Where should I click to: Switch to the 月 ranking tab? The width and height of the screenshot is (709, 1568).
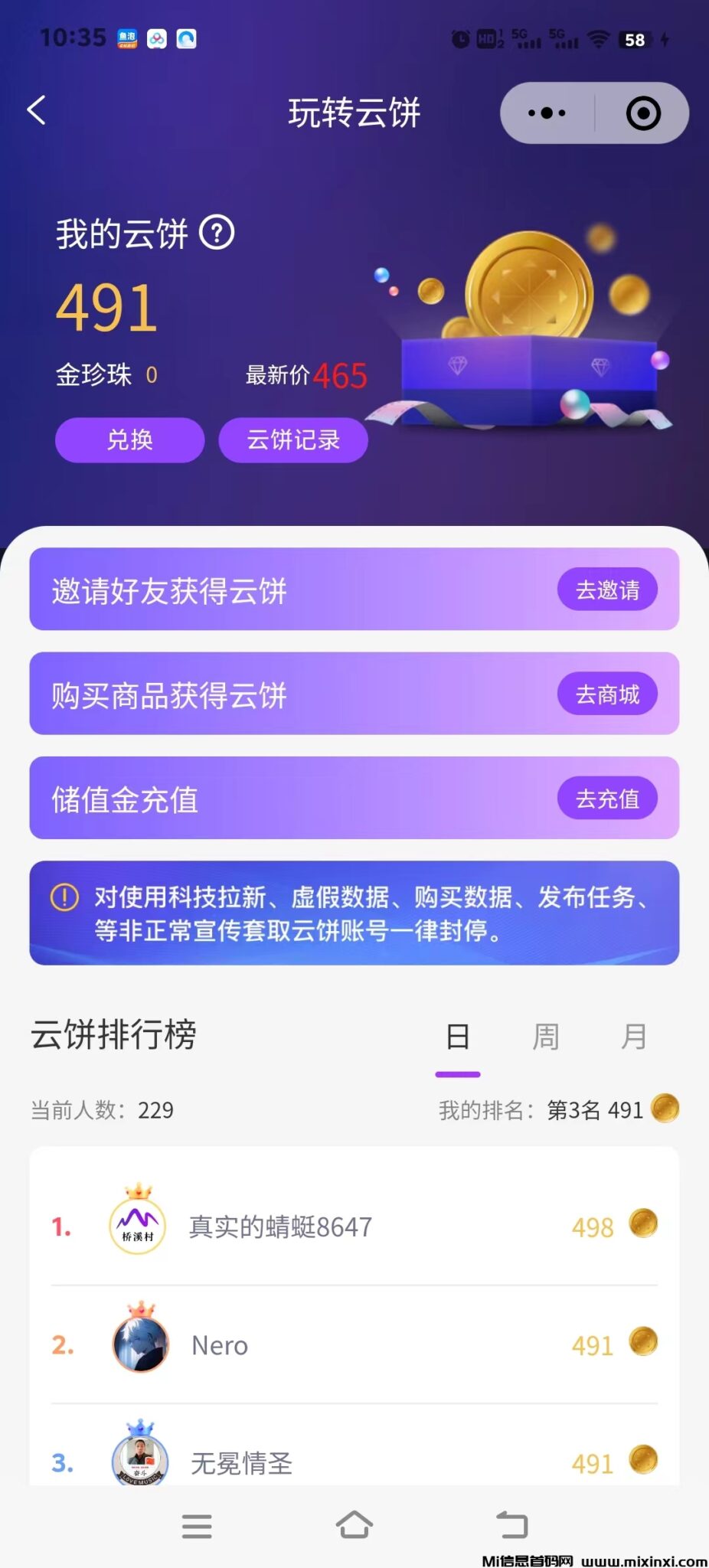pos(634,1037)
